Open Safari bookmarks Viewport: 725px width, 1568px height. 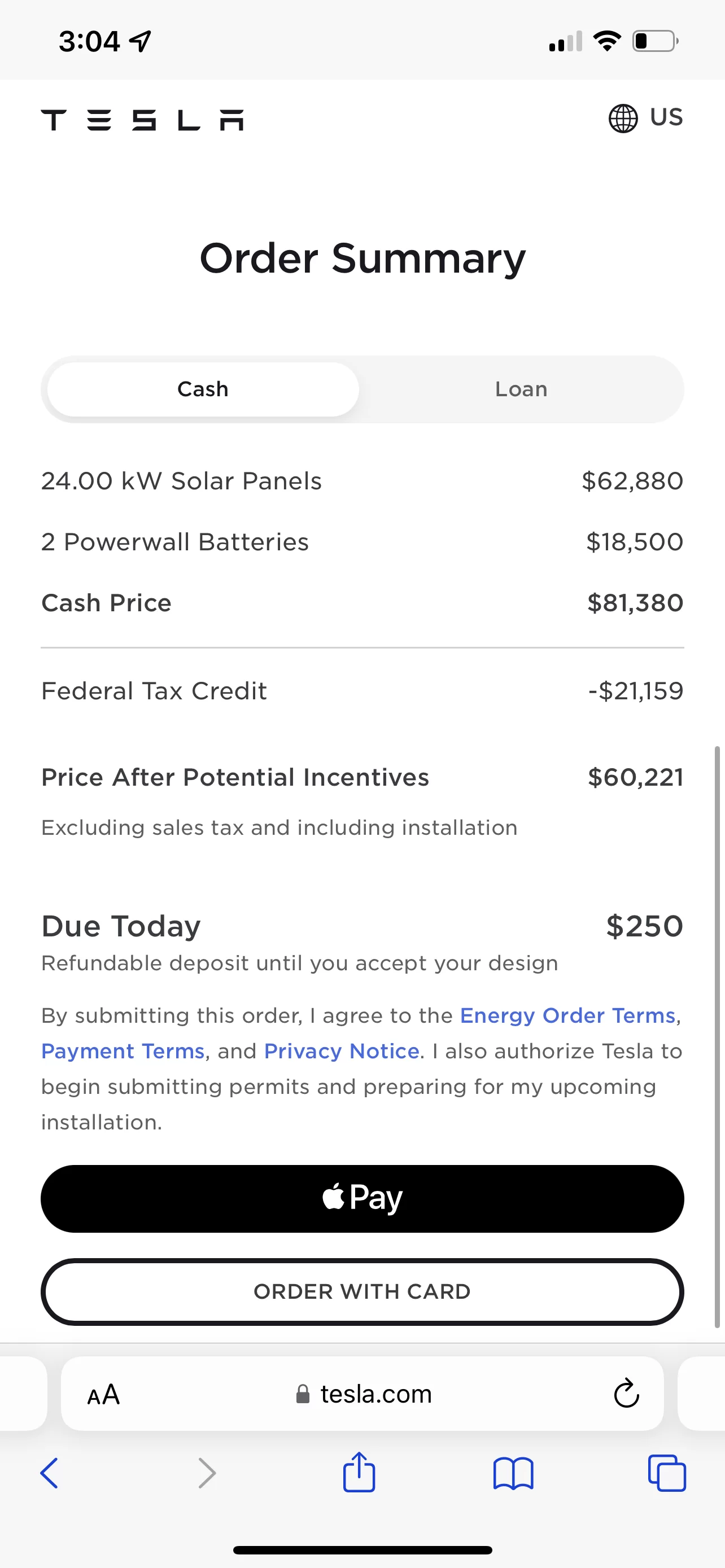click(513, 1474)
